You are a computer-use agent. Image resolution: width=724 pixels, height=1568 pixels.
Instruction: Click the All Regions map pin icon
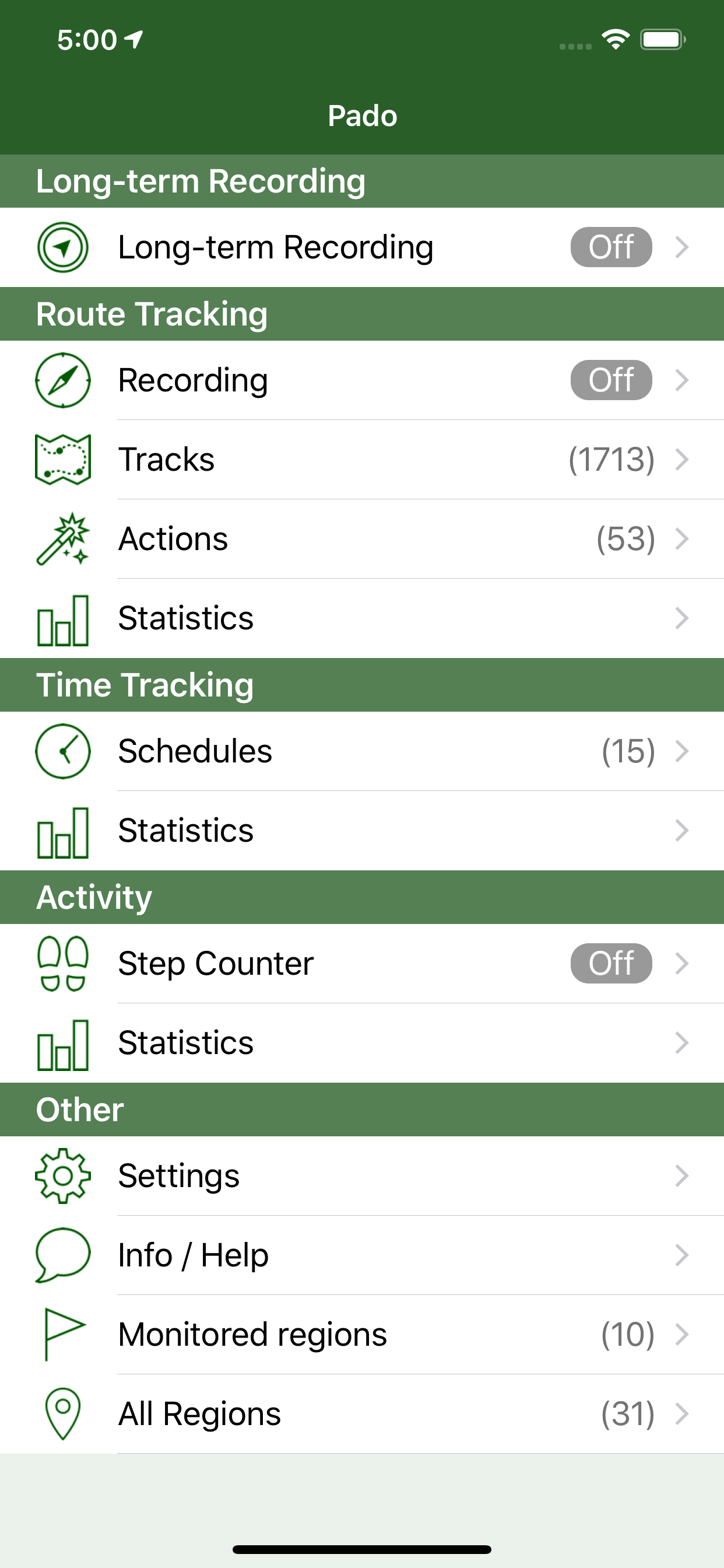coord(63,1413)
